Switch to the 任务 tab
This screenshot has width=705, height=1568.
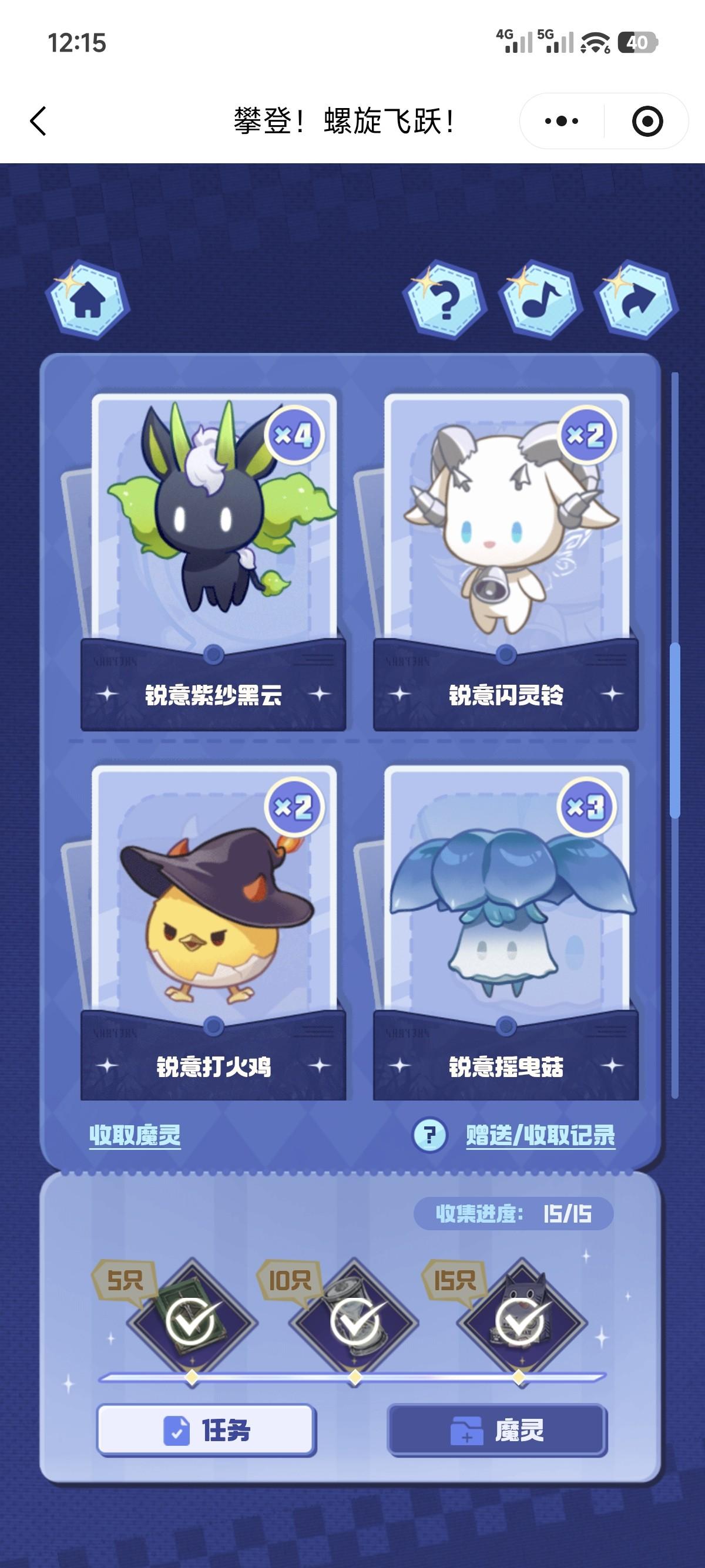(x=206, y=1430)
